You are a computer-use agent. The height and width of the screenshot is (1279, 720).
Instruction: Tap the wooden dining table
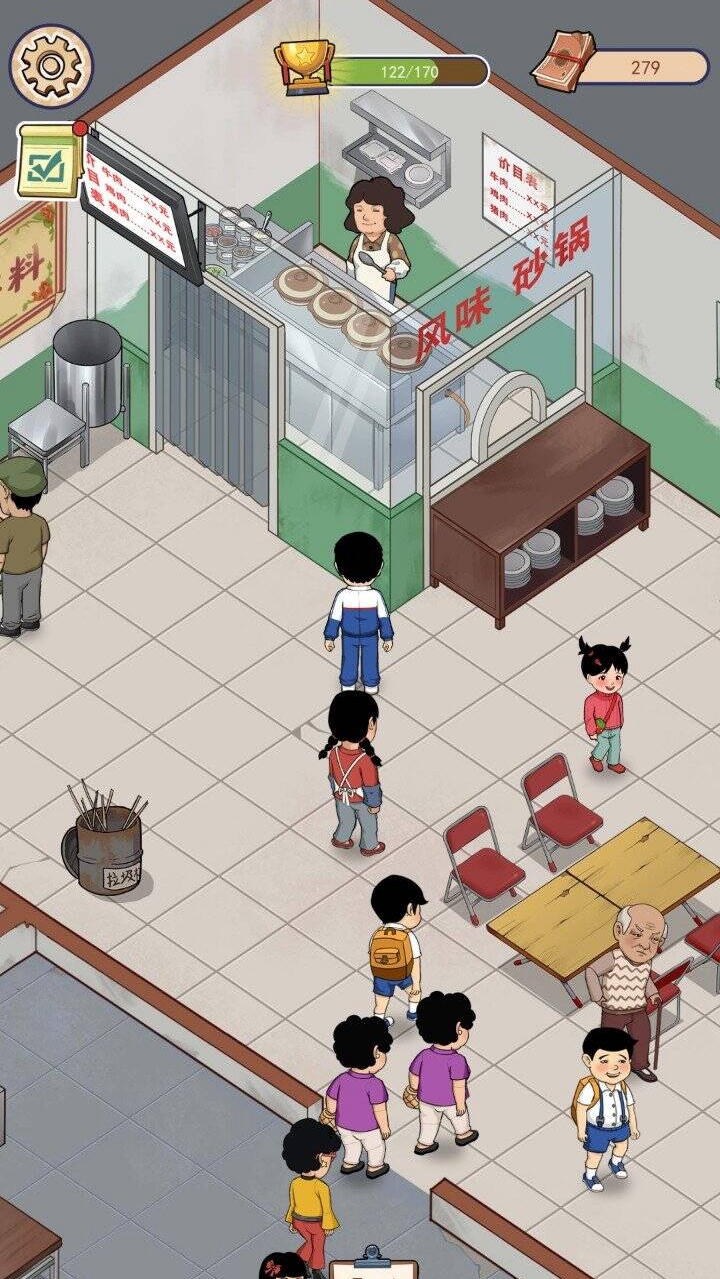click(x=595, y=890)
